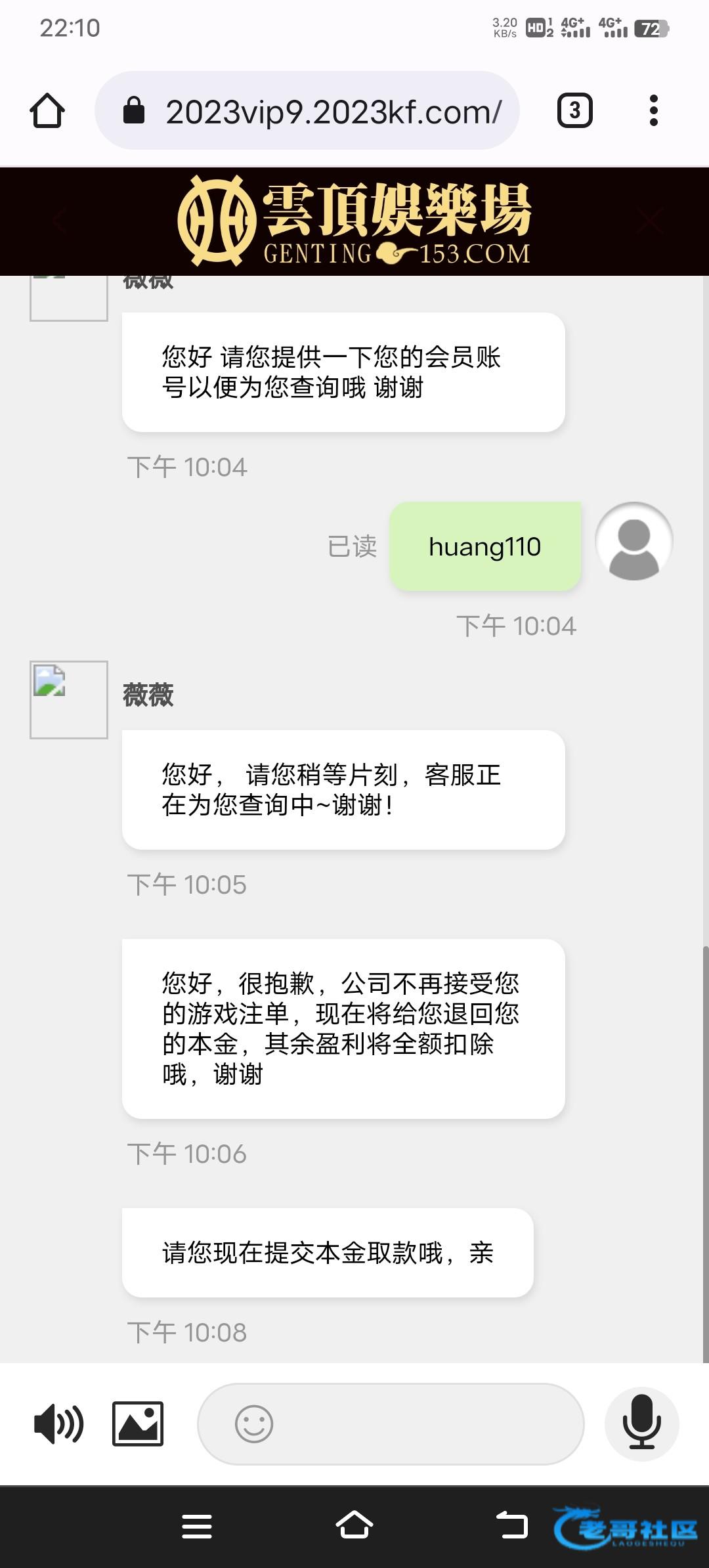Open the emoji picker
Image resolution: width=709 pixels, height=1568 pixels.
coord(253,1424)
